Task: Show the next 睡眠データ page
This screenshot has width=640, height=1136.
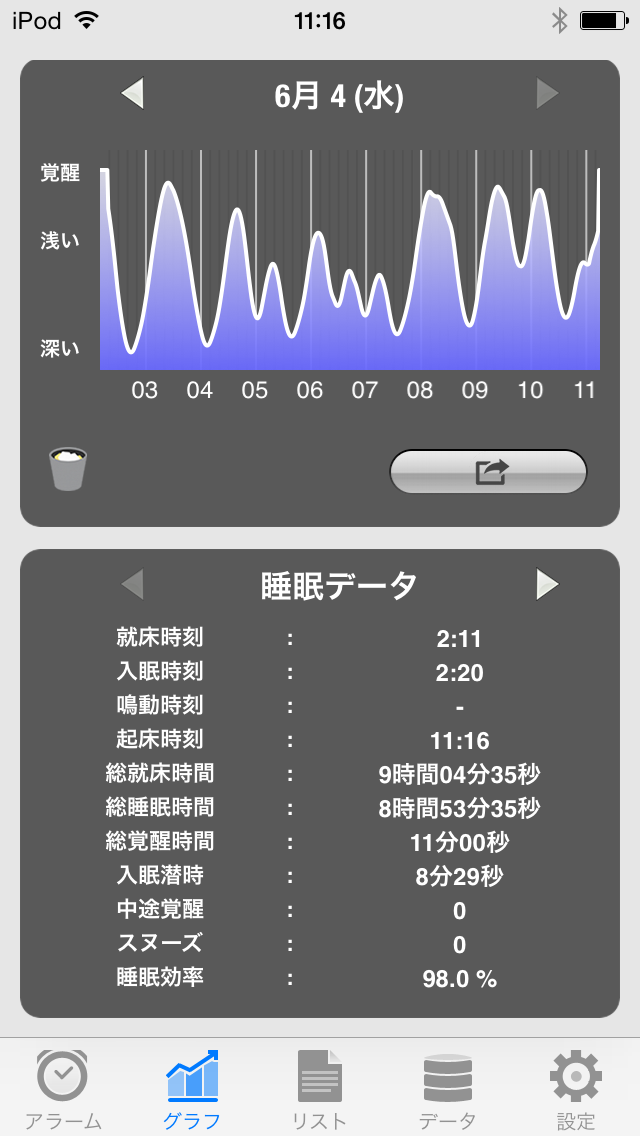Action: click(547, 584)
